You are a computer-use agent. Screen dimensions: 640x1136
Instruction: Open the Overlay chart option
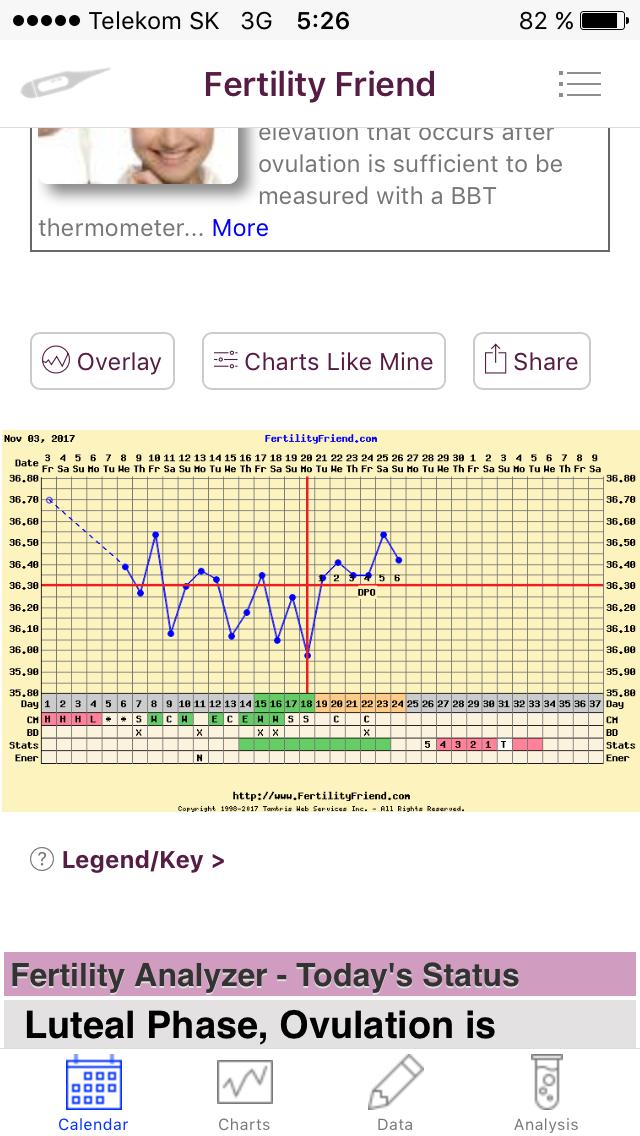coord(102,361)
